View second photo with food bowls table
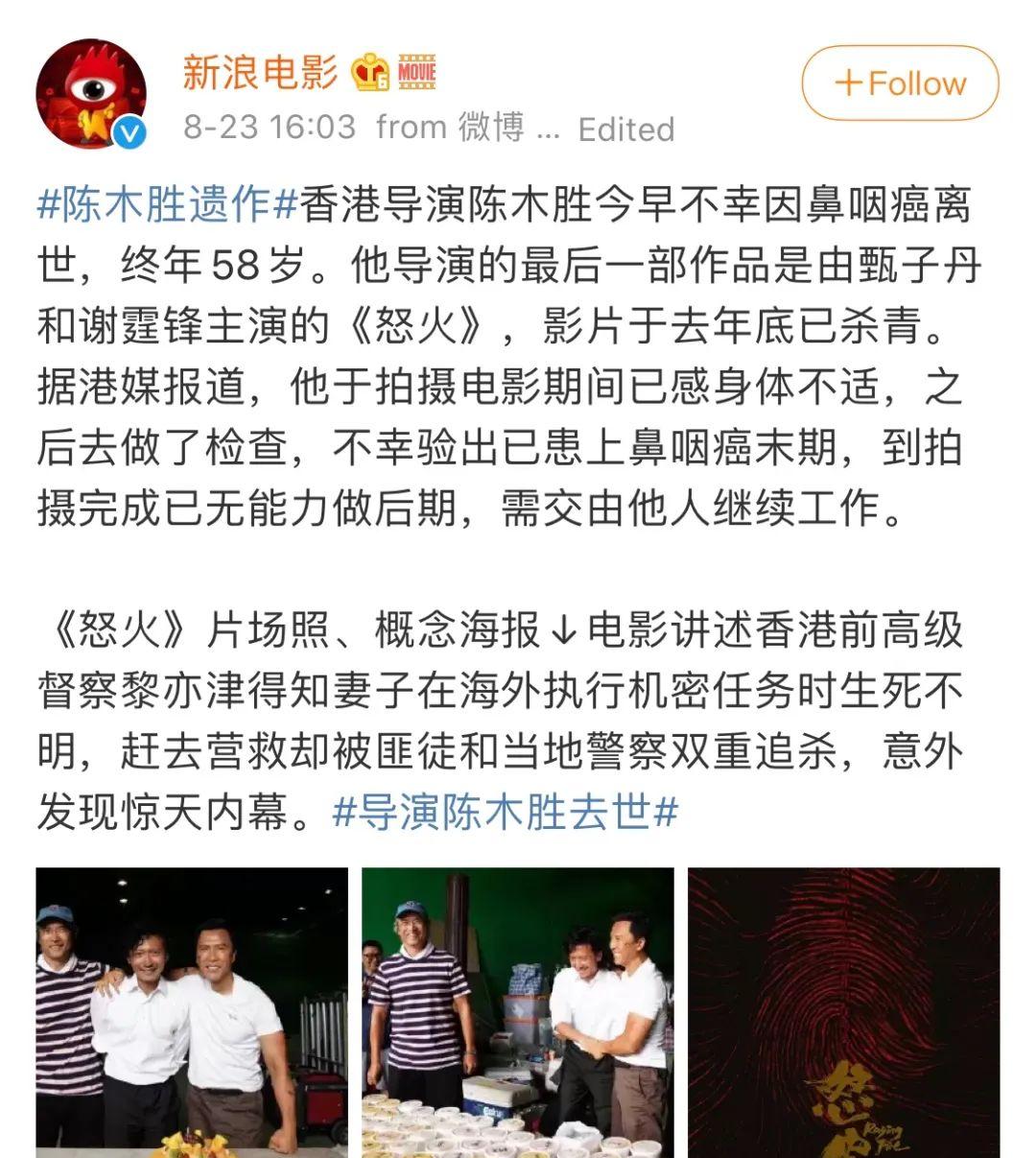 tap(517, 1012)
